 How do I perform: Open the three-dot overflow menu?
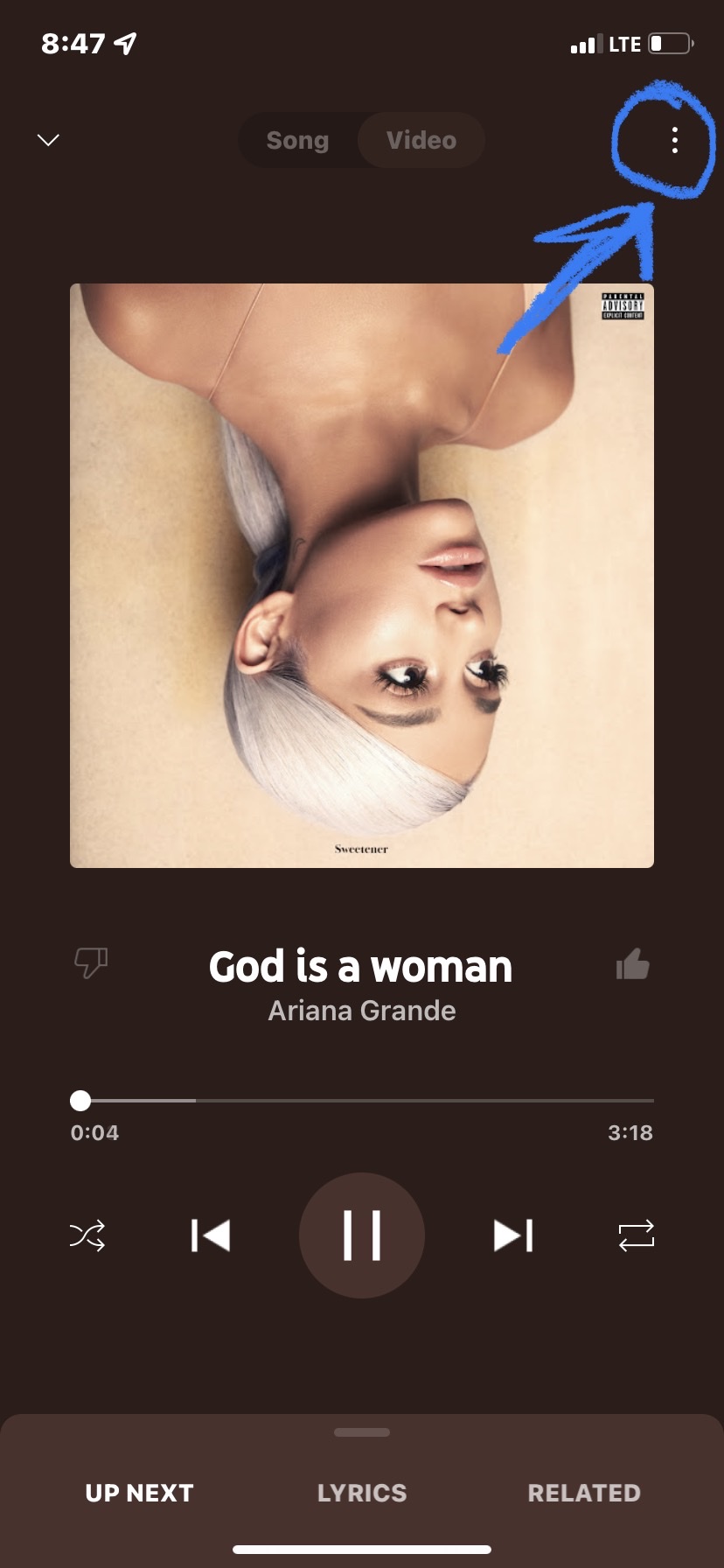(674, 140)
